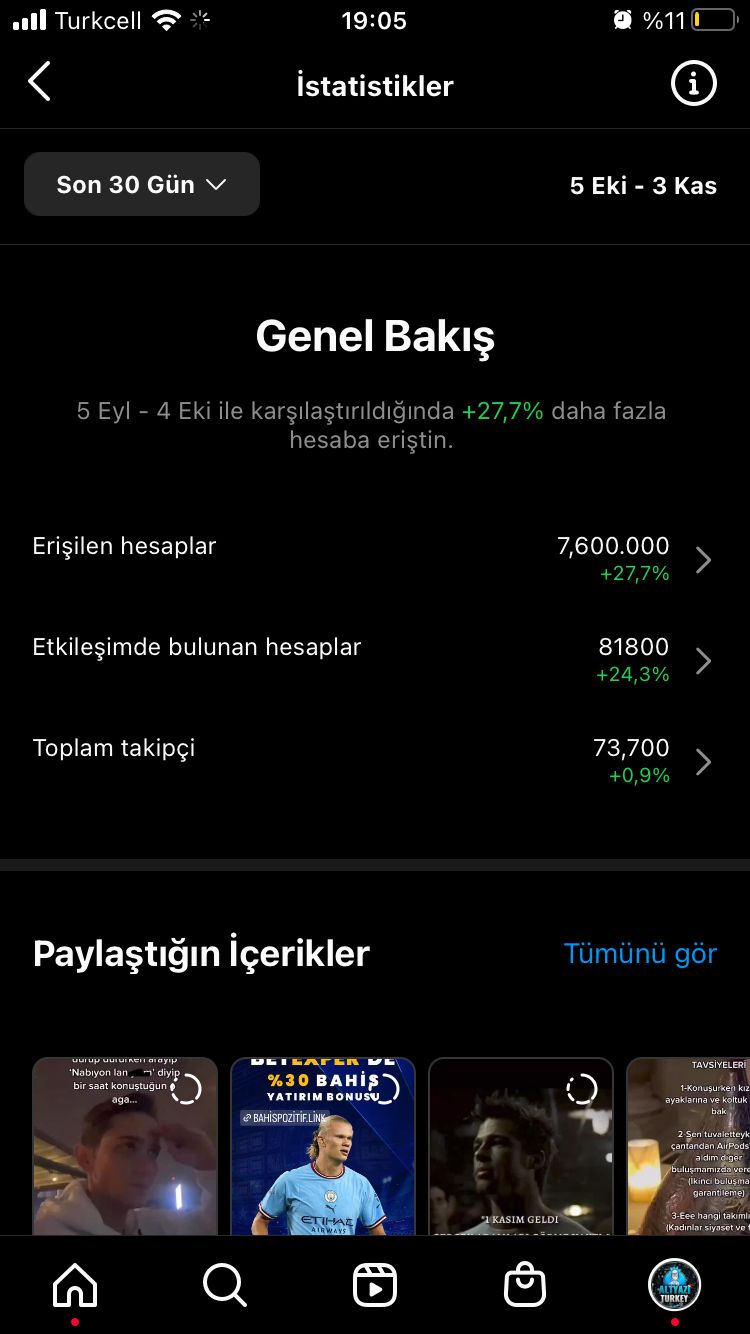
Task: Switch to the Search tab
Action: (x=225, y=1285)
